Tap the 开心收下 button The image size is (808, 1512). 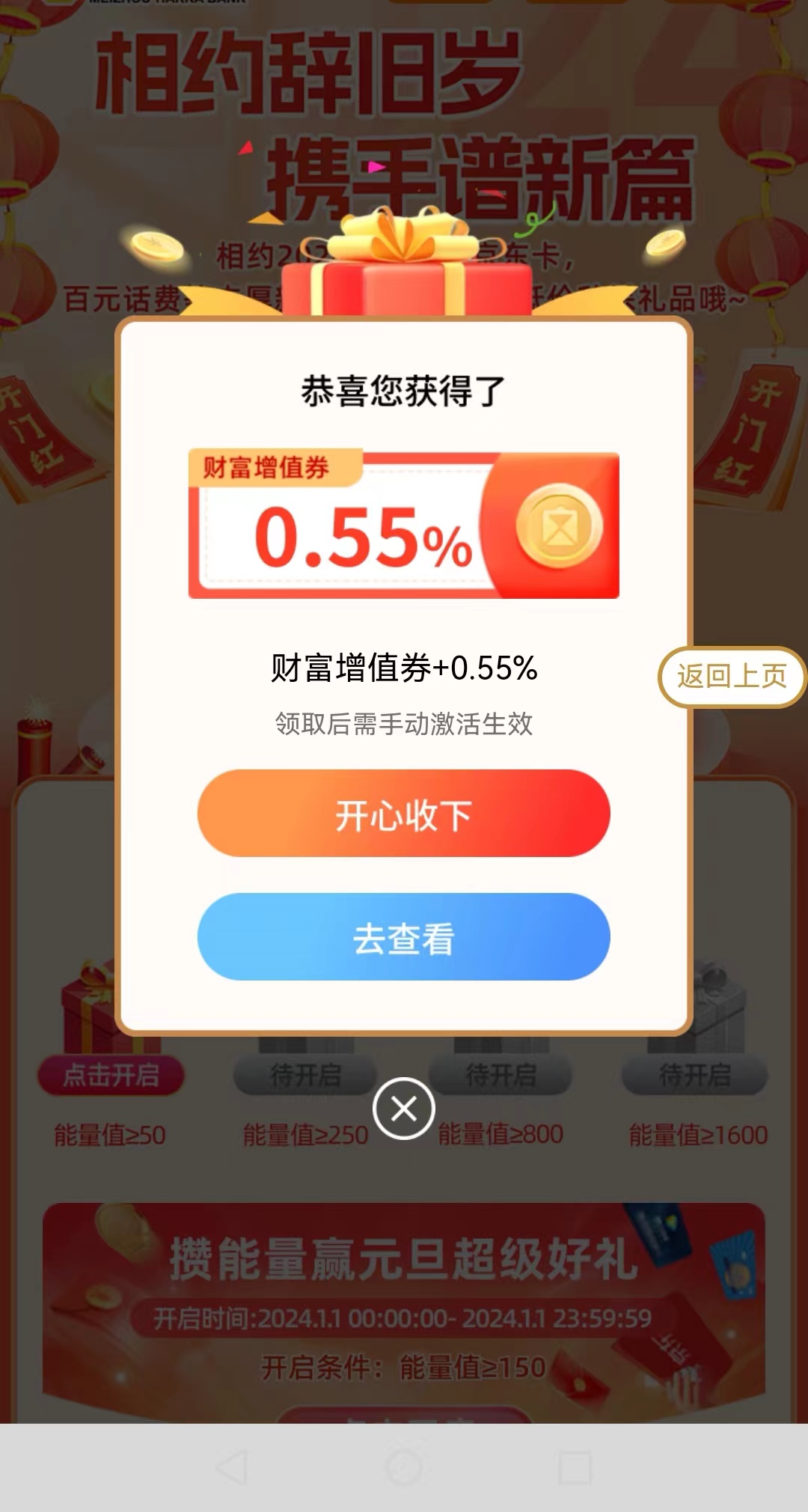click(x=403, y=814)
